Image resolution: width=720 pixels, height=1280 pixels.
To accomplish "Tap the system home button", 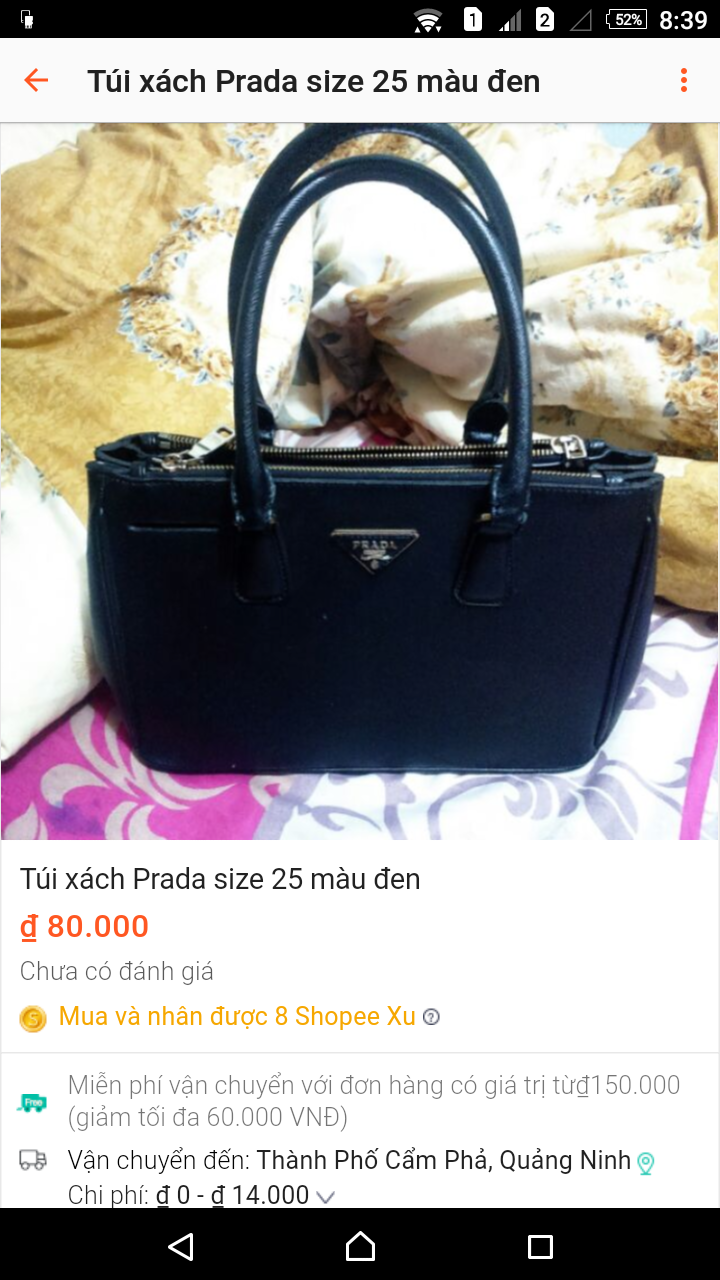I will [360, 1246].
